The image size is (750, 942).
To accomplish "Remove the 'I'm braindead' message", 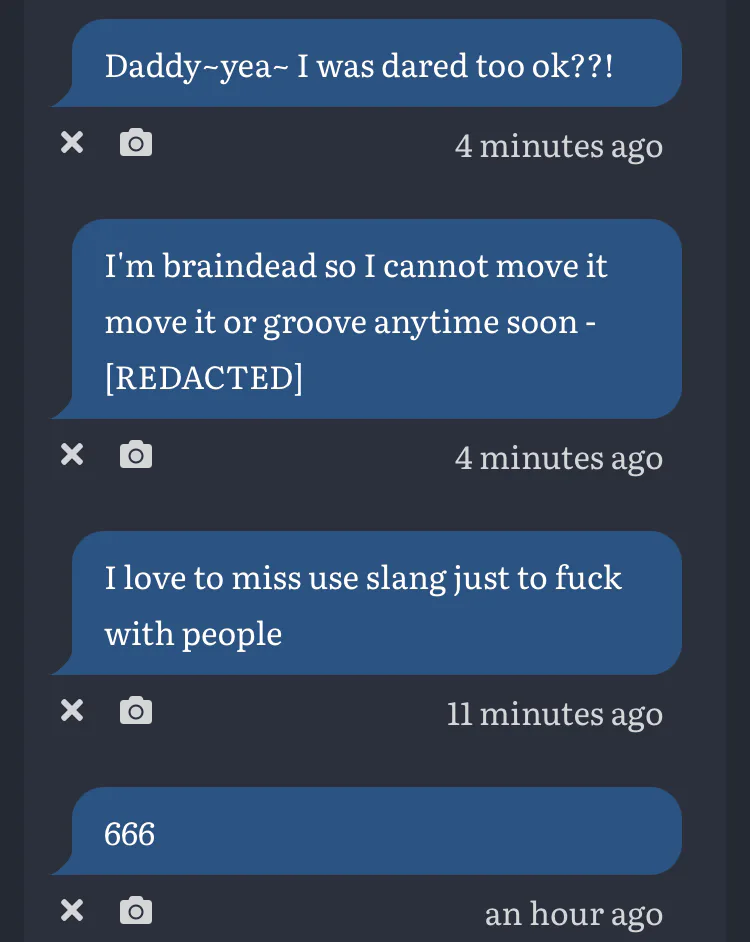I will click(x=72, y=455).
